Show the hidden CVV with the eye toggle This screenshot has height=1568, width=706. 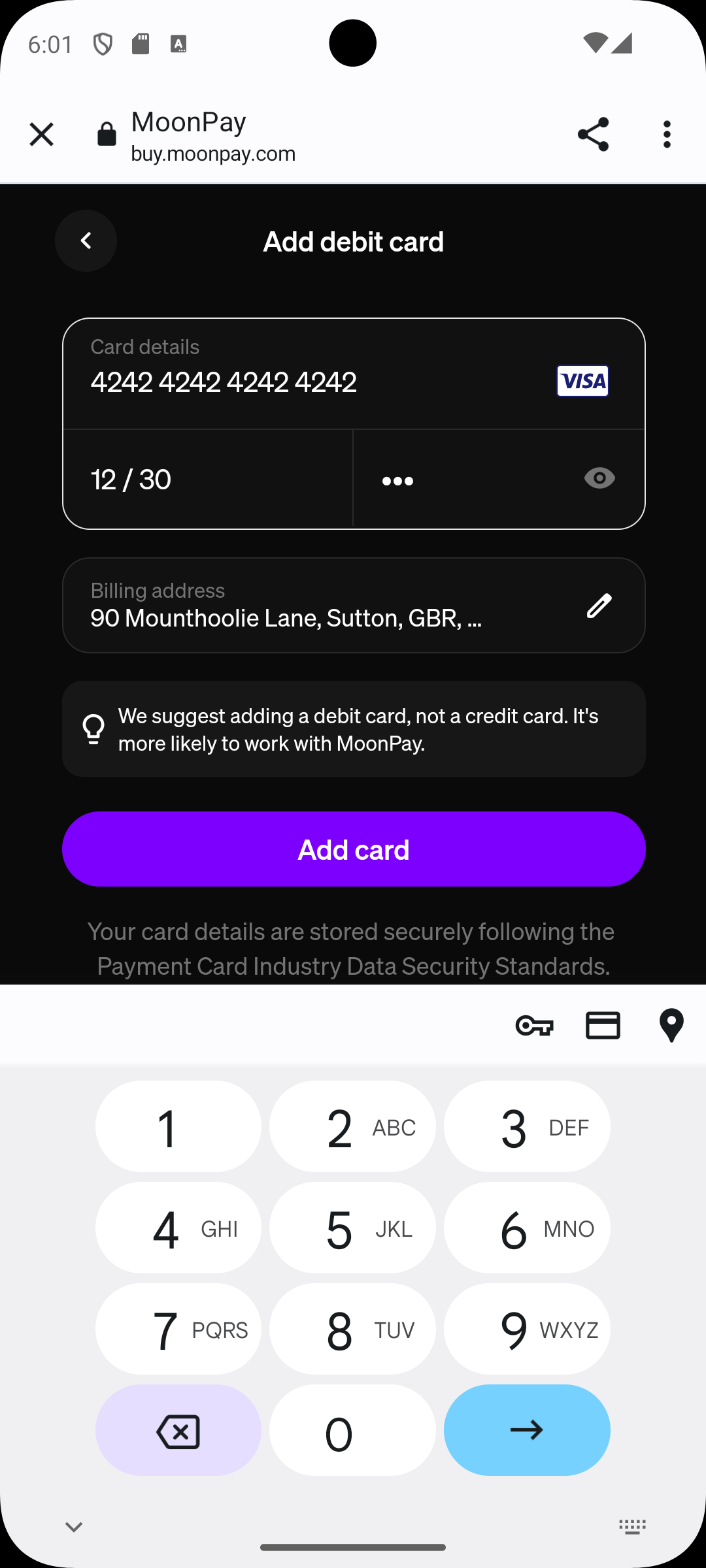coord(599,479)
